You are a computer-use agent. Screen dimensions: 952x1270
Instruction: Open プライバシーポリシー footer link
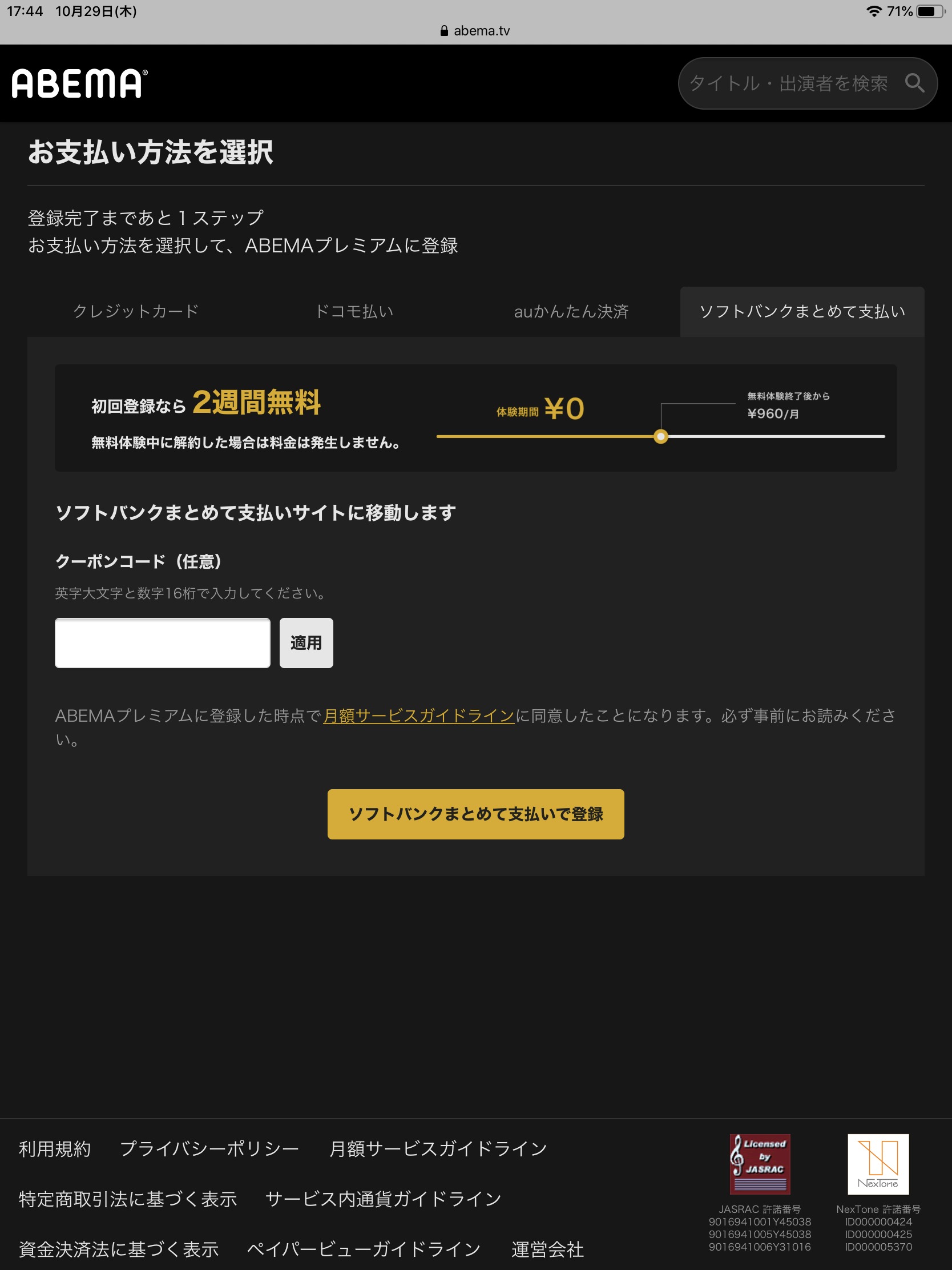(209, 1148)
